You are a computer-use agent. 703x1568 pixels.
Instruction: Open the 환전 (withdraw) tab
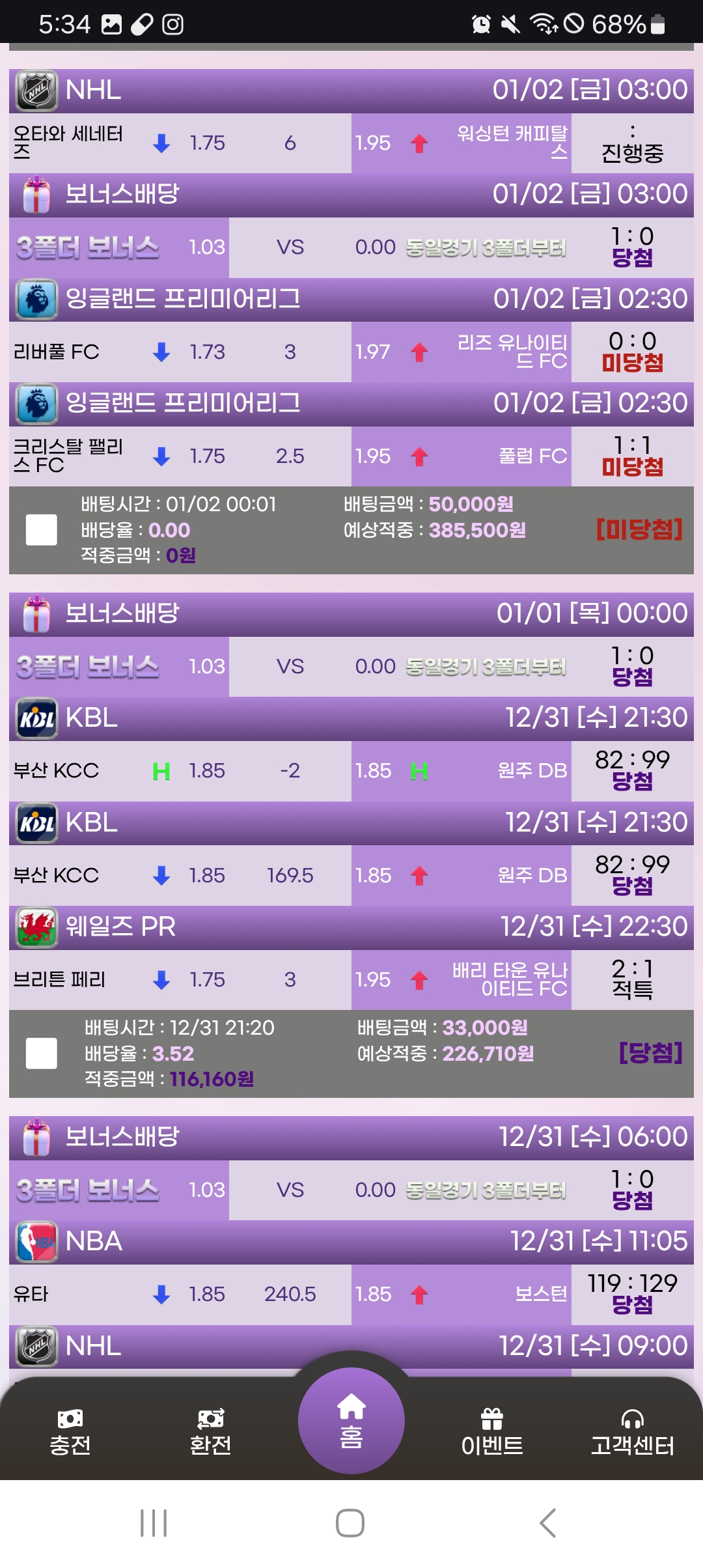coord(210,1431)
